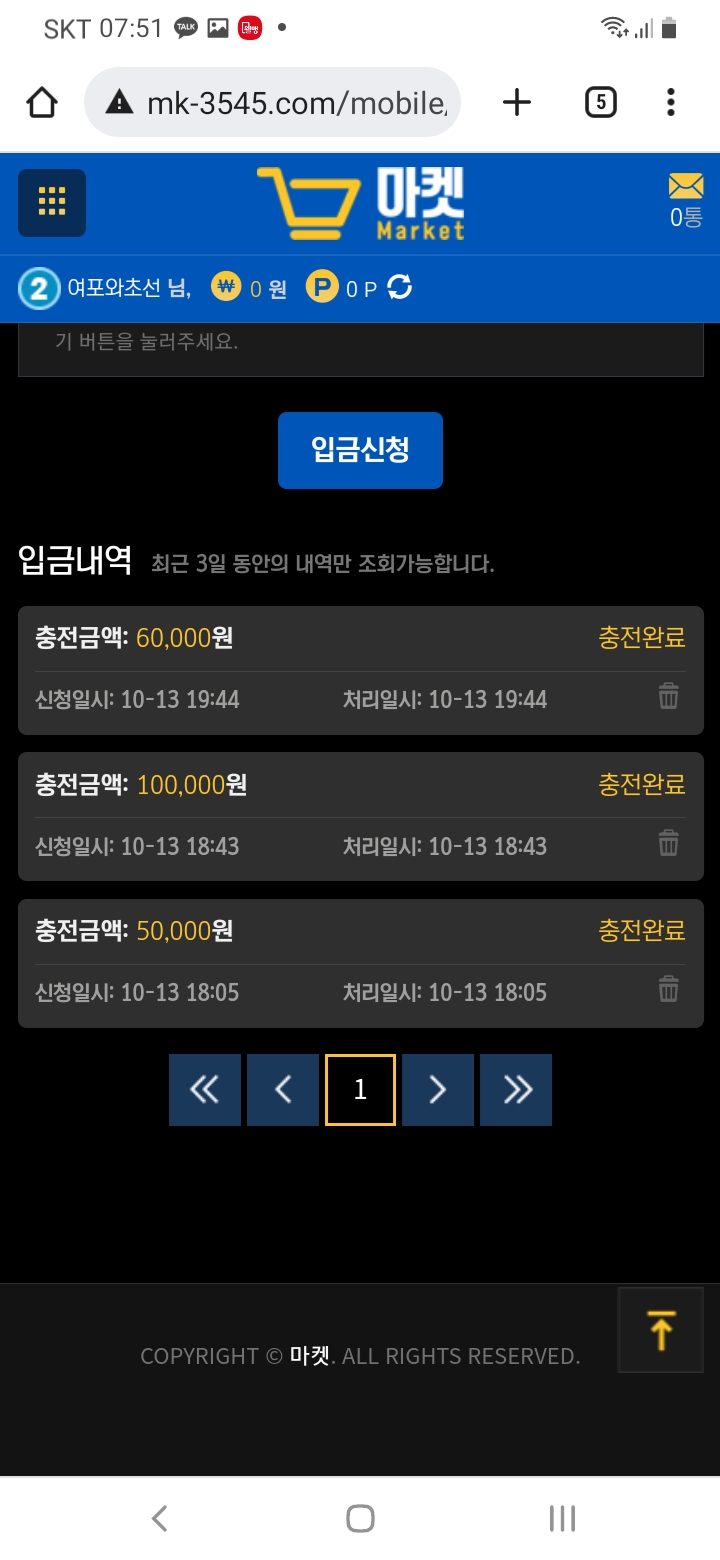This screenshot has height=1560, width=720.
Task: Tap the 입금신청 button
Action: 360,450
